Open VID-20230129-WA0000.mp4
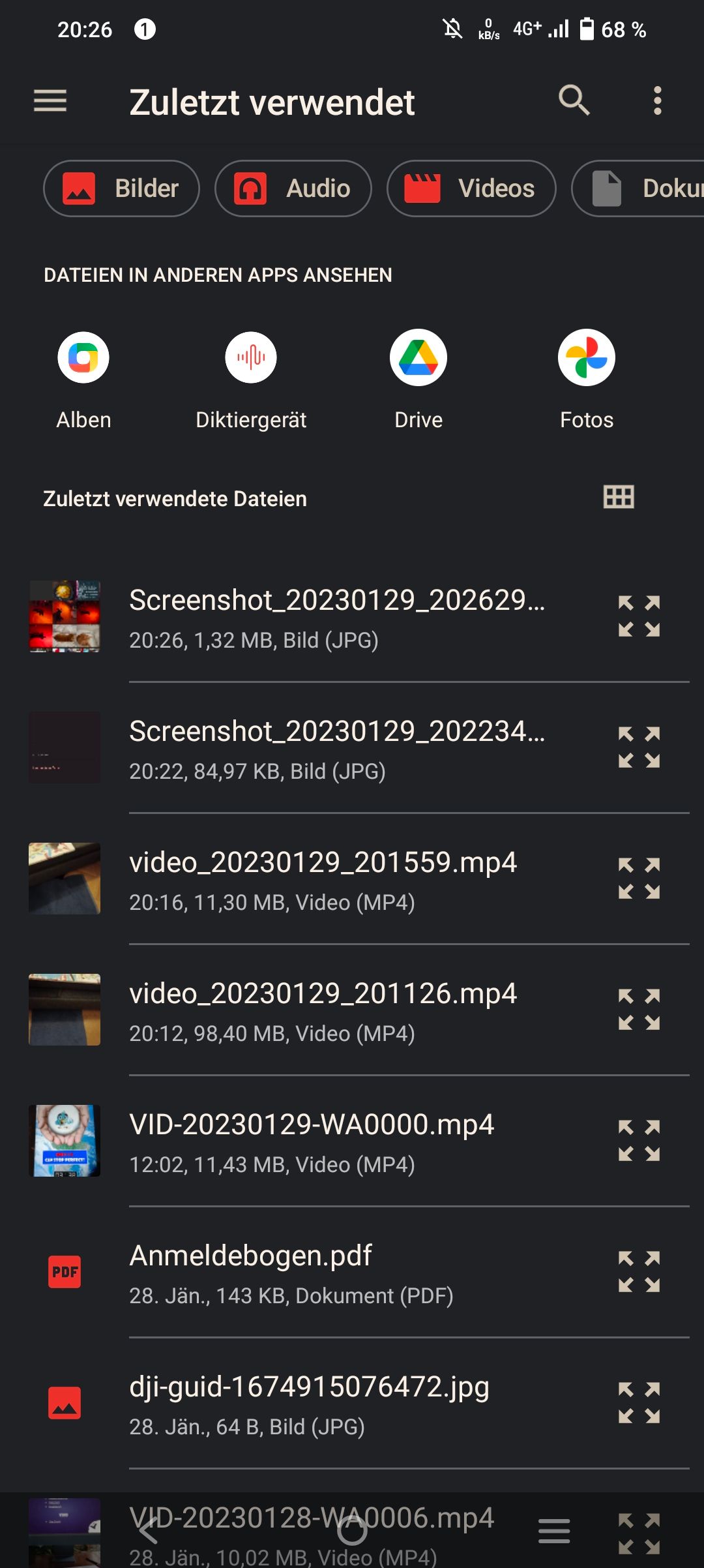The height and width of the screenshot is (1568, 704). coord(312,1141)
